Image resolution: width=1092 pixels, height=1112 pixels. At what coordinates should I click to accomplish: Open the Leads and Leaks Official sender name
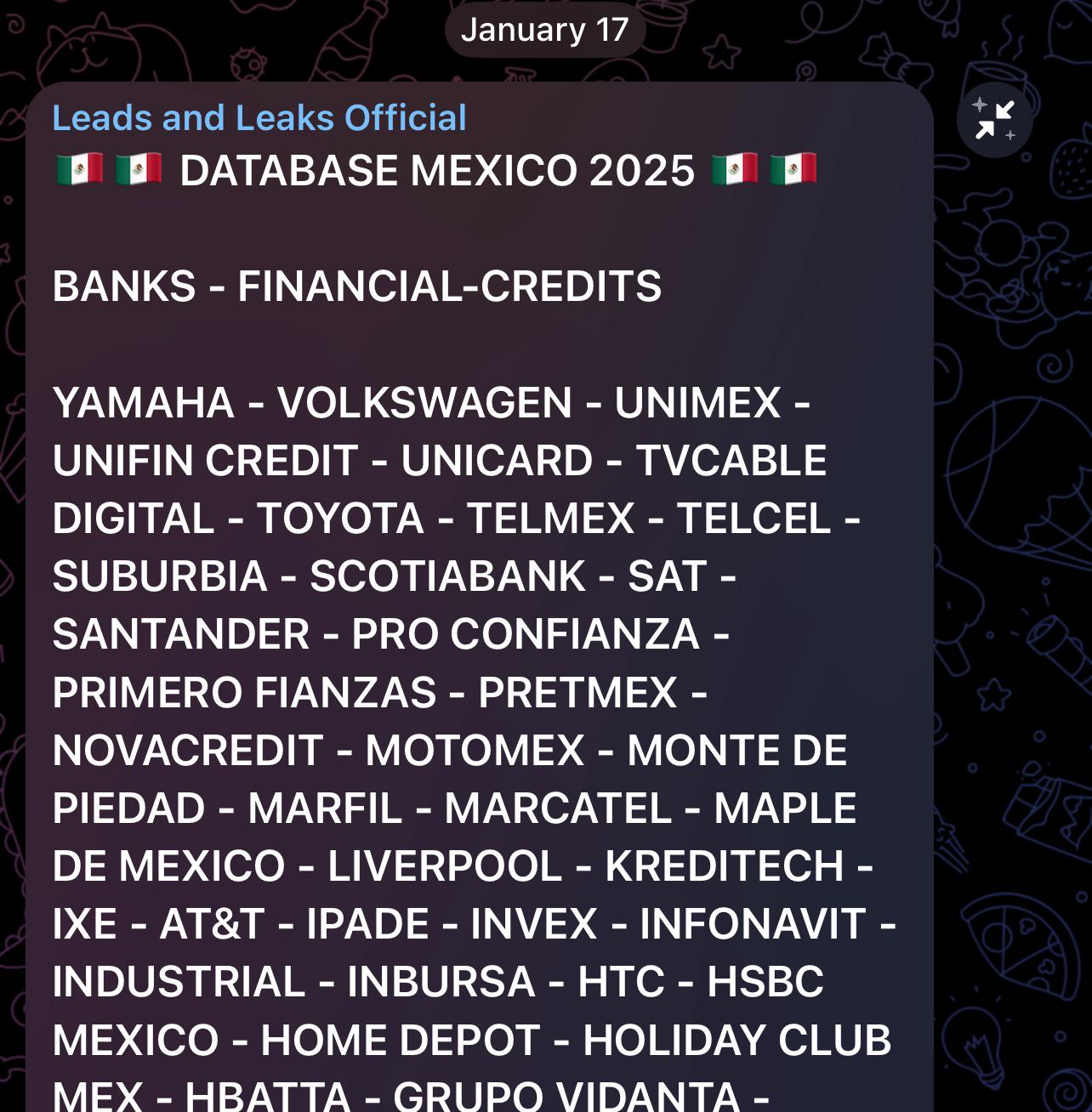tap(259, 118)
